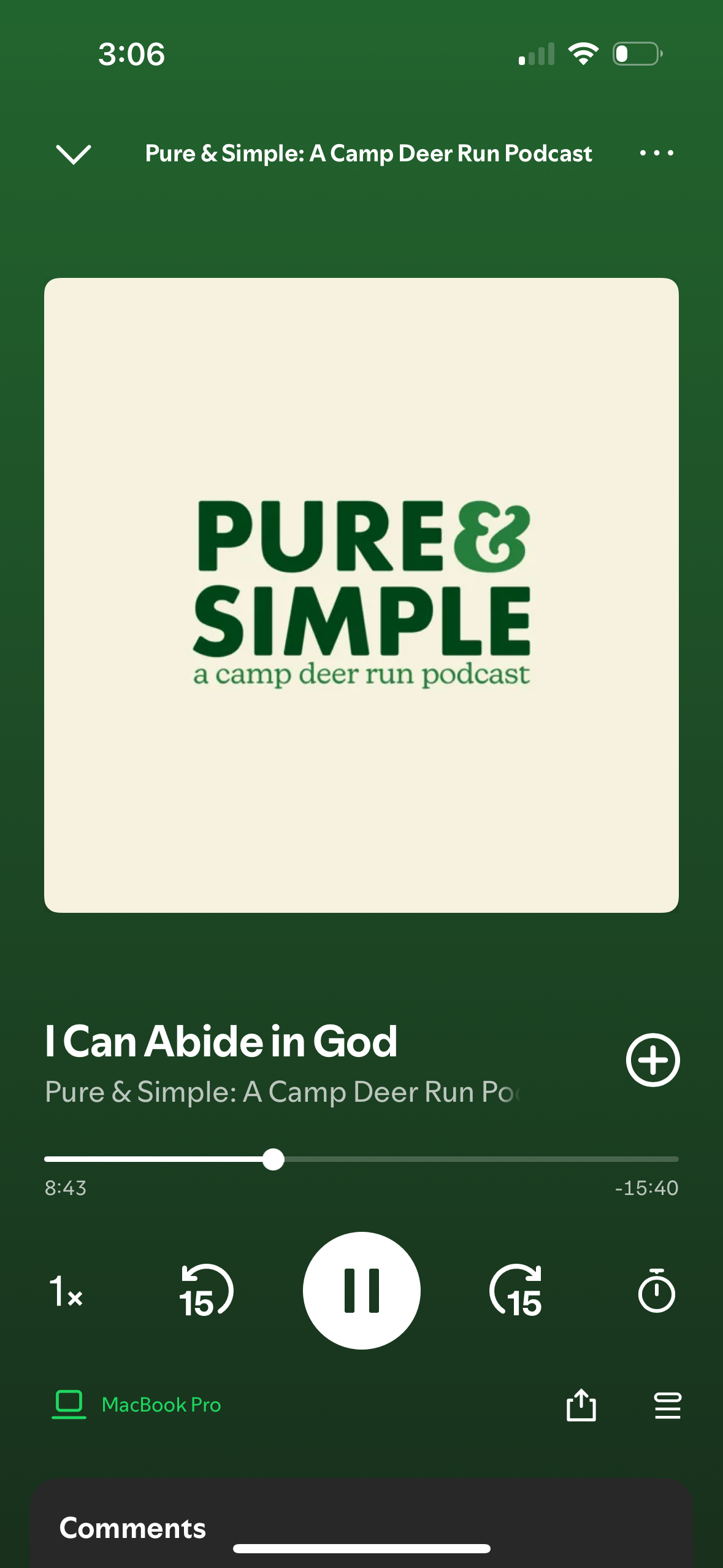Skip forward 15 seconds

(x=516, y=1291)
